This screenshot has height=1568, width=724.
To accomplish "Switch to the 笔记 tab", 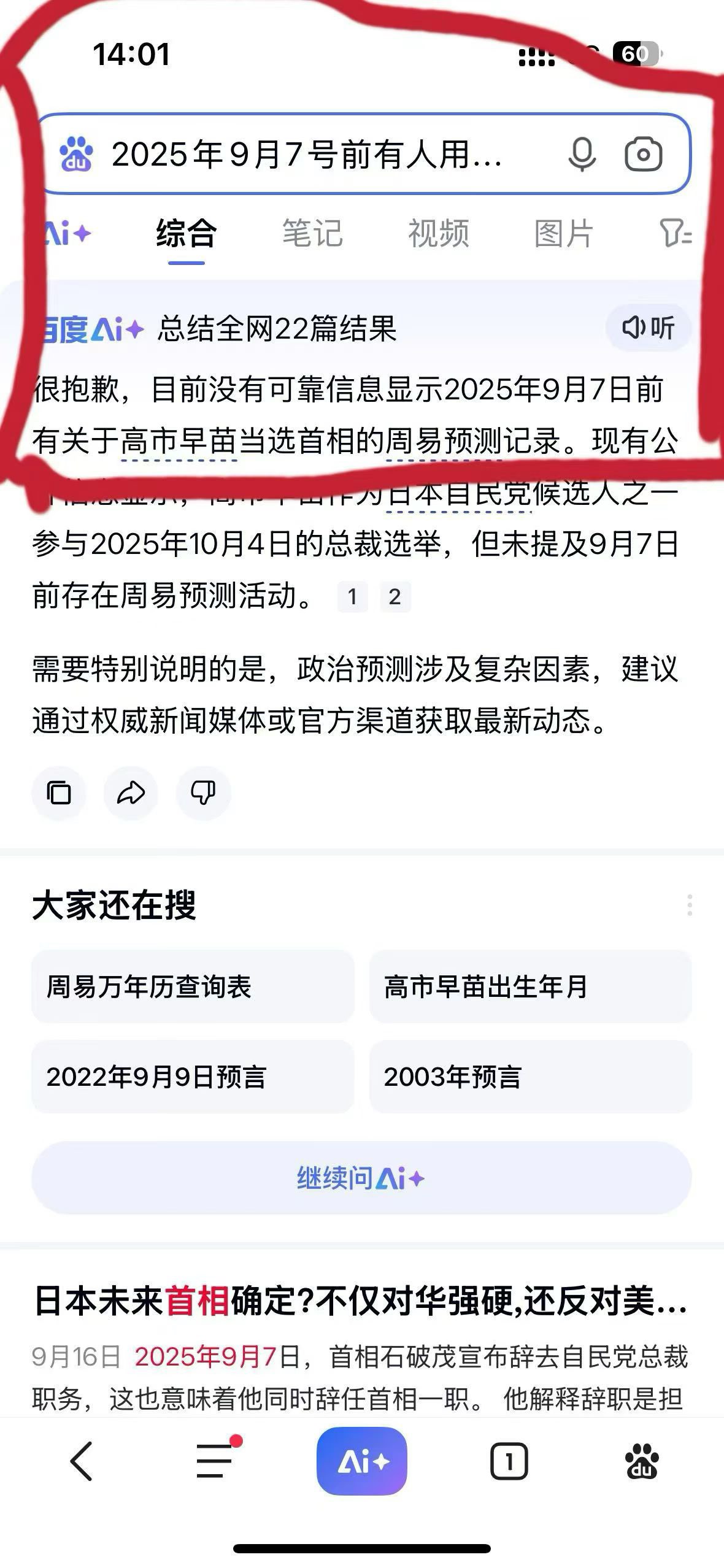I will tap(312, 234).
